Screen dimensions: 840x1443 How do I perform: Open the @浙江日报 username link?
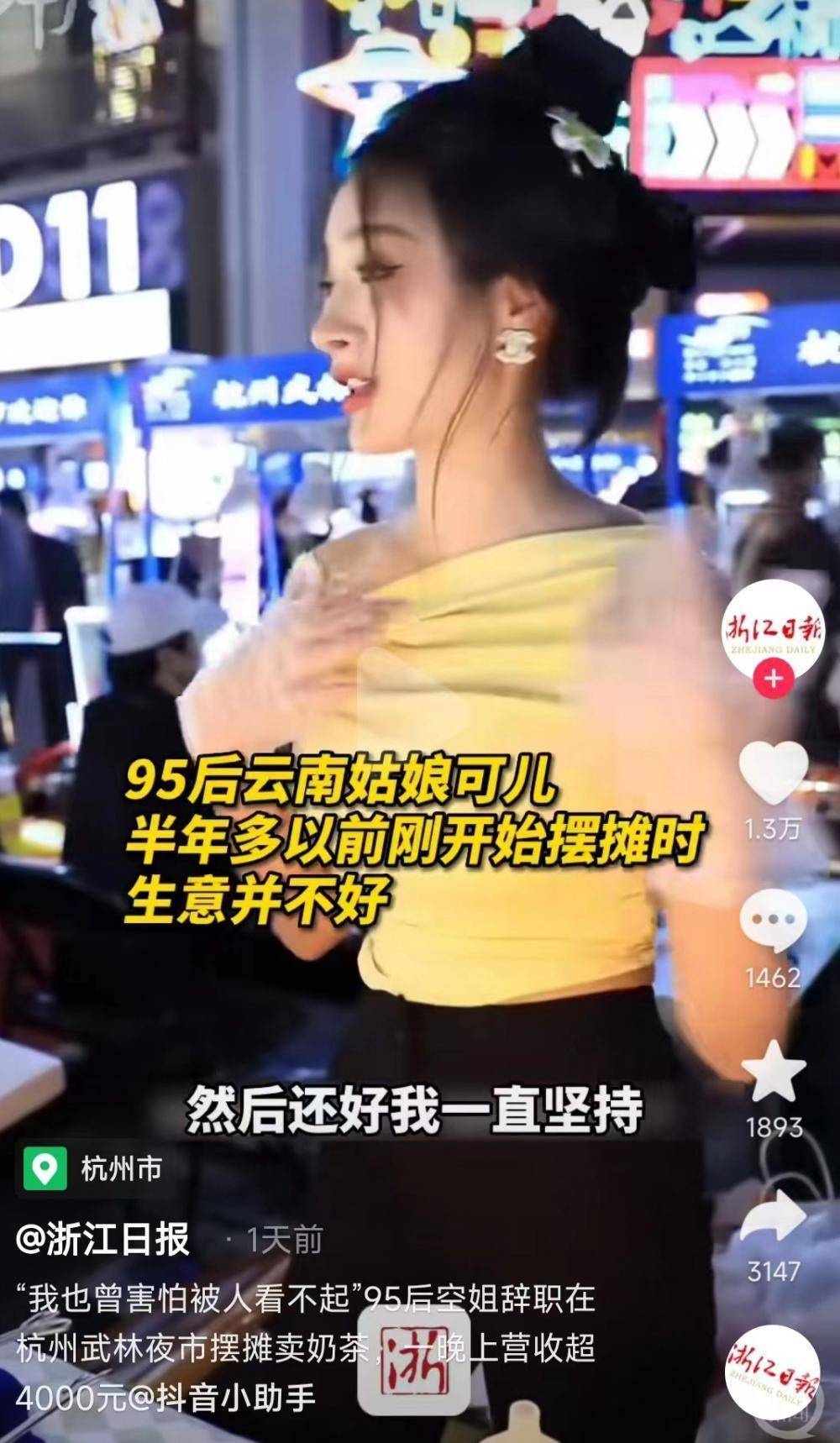[103, 1240]
